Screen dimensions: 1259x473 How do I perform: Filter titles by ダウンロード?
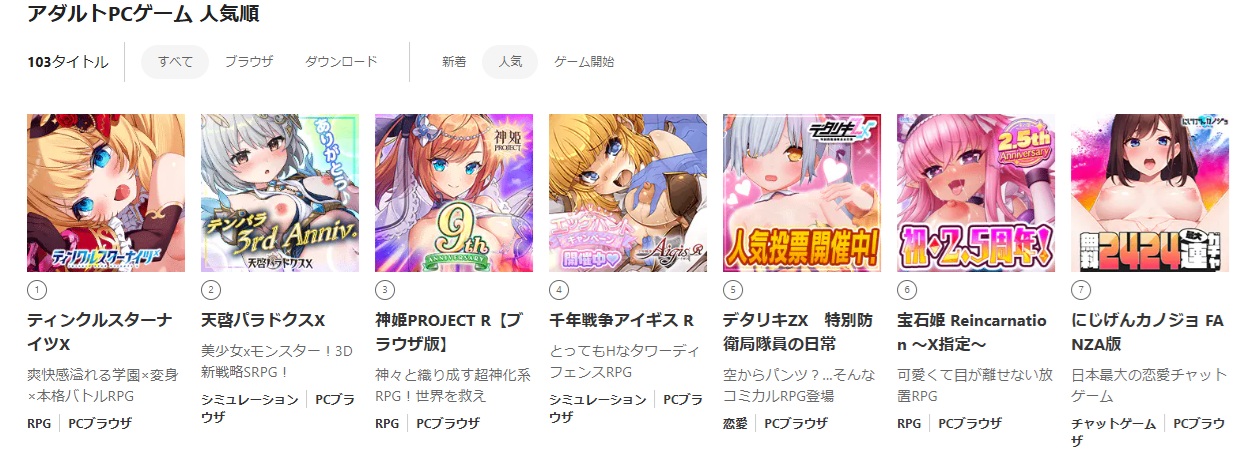(x=341, y=62)
